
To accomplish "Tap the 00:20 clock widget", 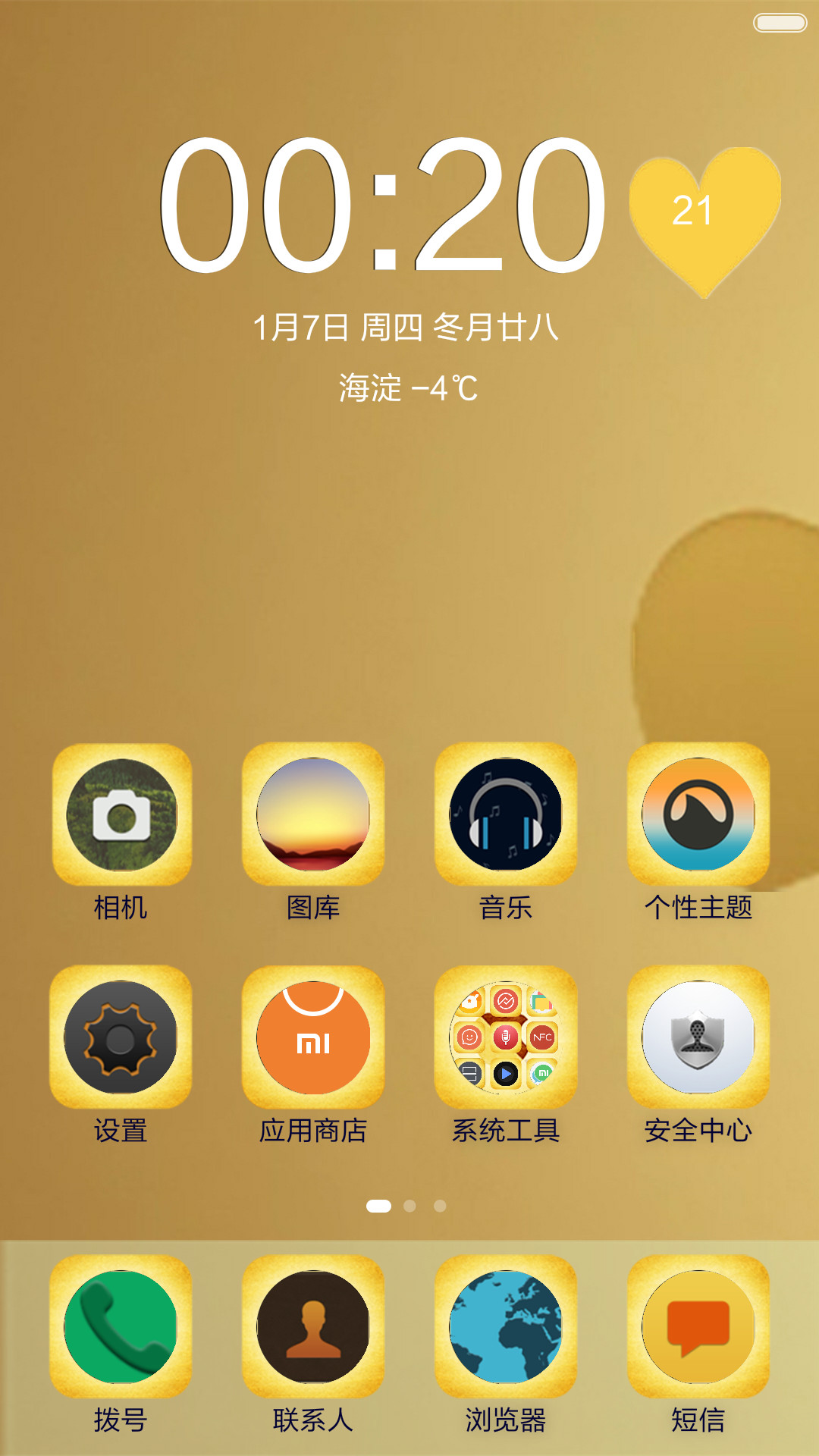I will [383, 205].
